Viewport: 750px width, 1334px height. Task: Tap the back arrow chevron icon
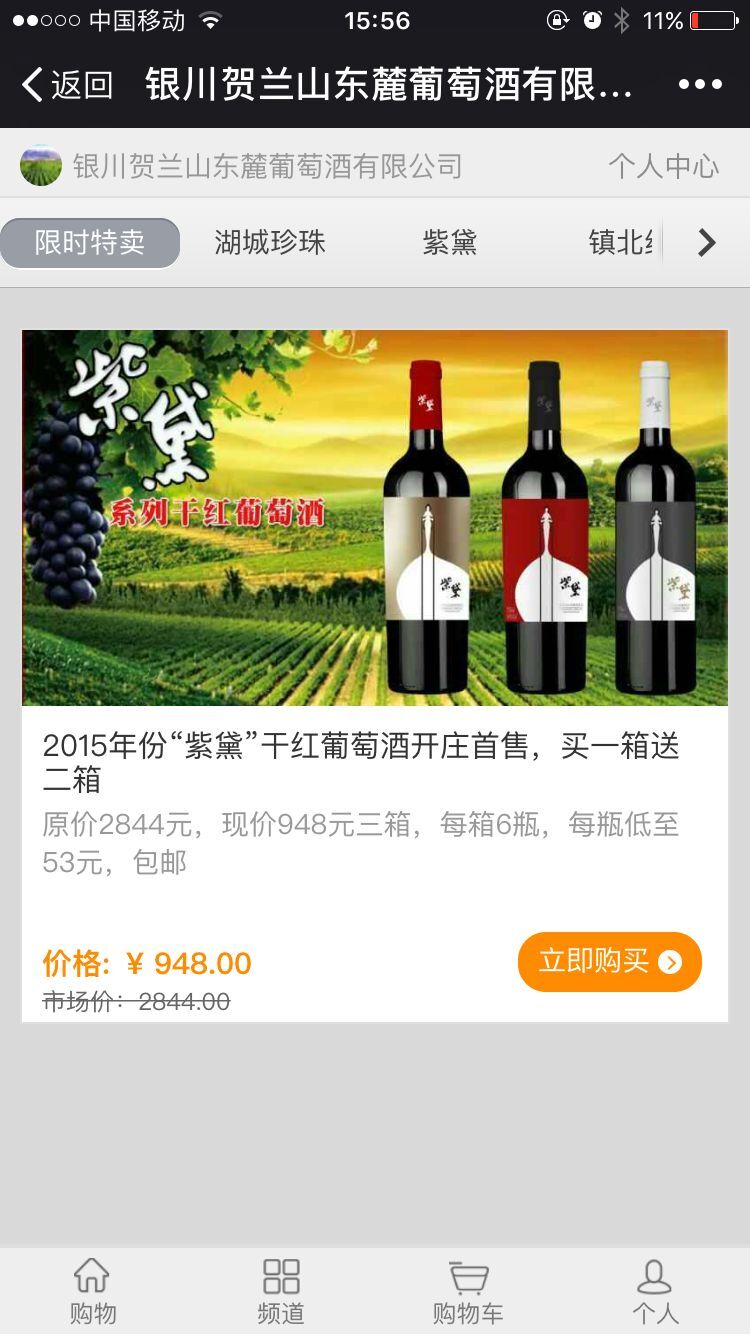pyautogui.click(x=27, y=85)
